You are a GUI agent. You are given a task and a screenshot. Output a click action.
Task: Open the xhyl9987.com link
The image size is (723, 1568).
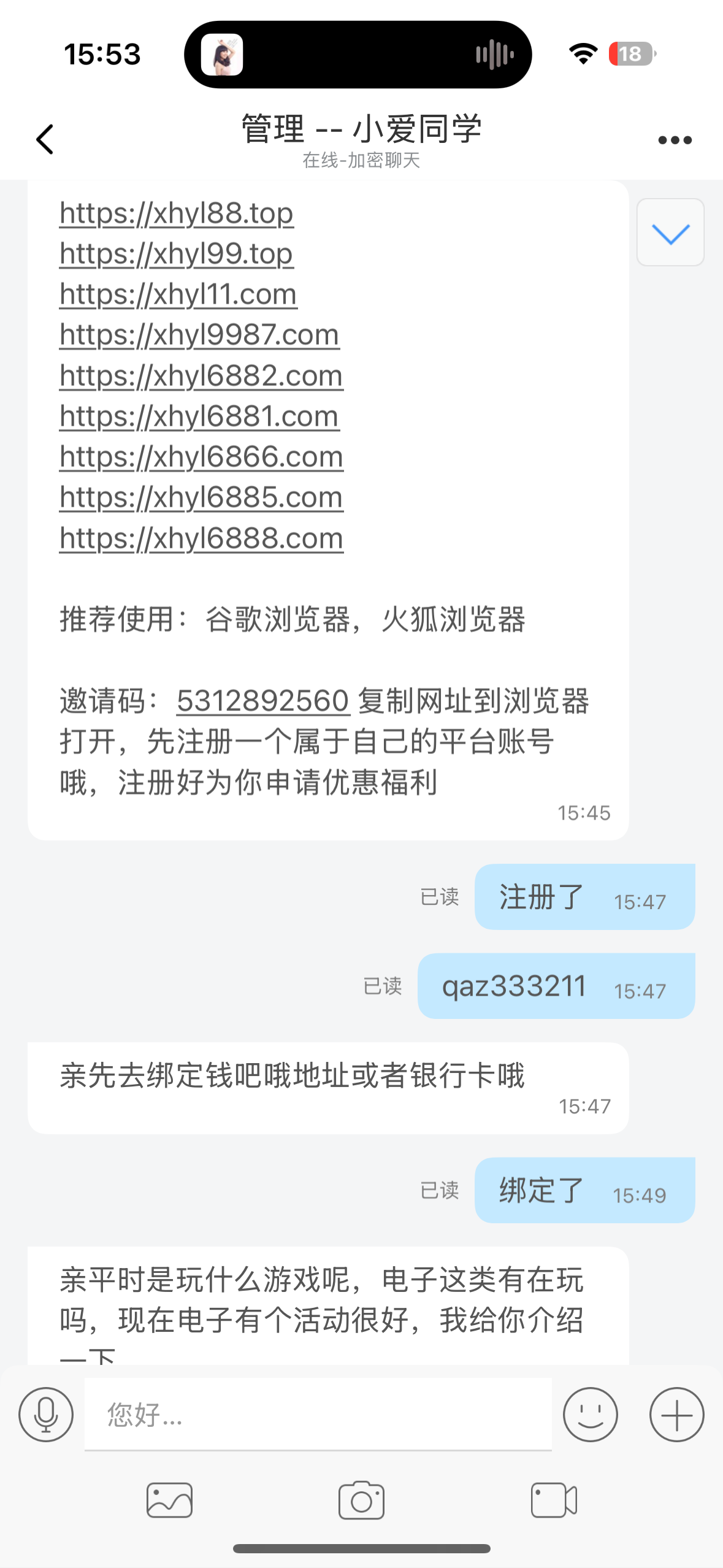(199, 335)
